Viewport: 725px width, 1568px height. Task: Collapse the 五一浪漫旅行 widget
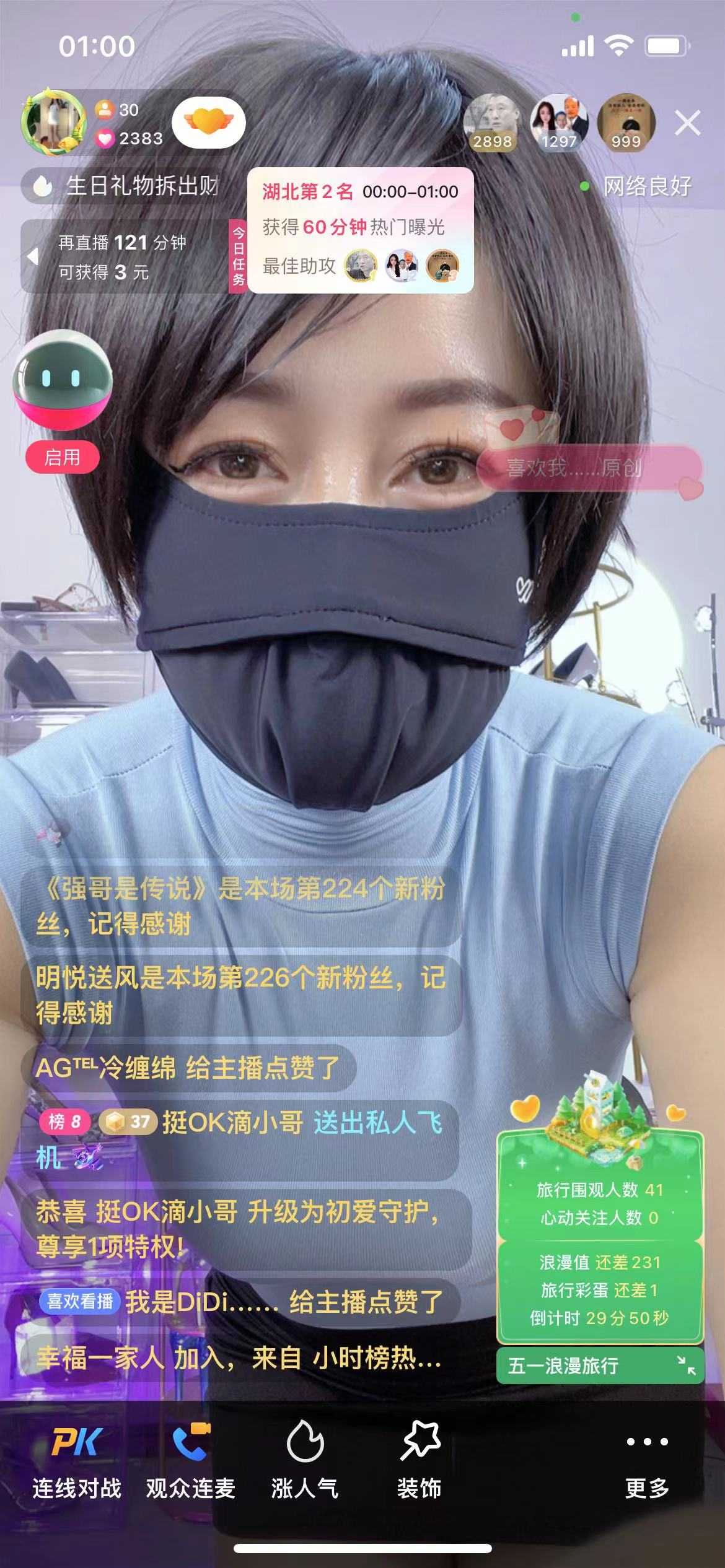(686, 1365)
